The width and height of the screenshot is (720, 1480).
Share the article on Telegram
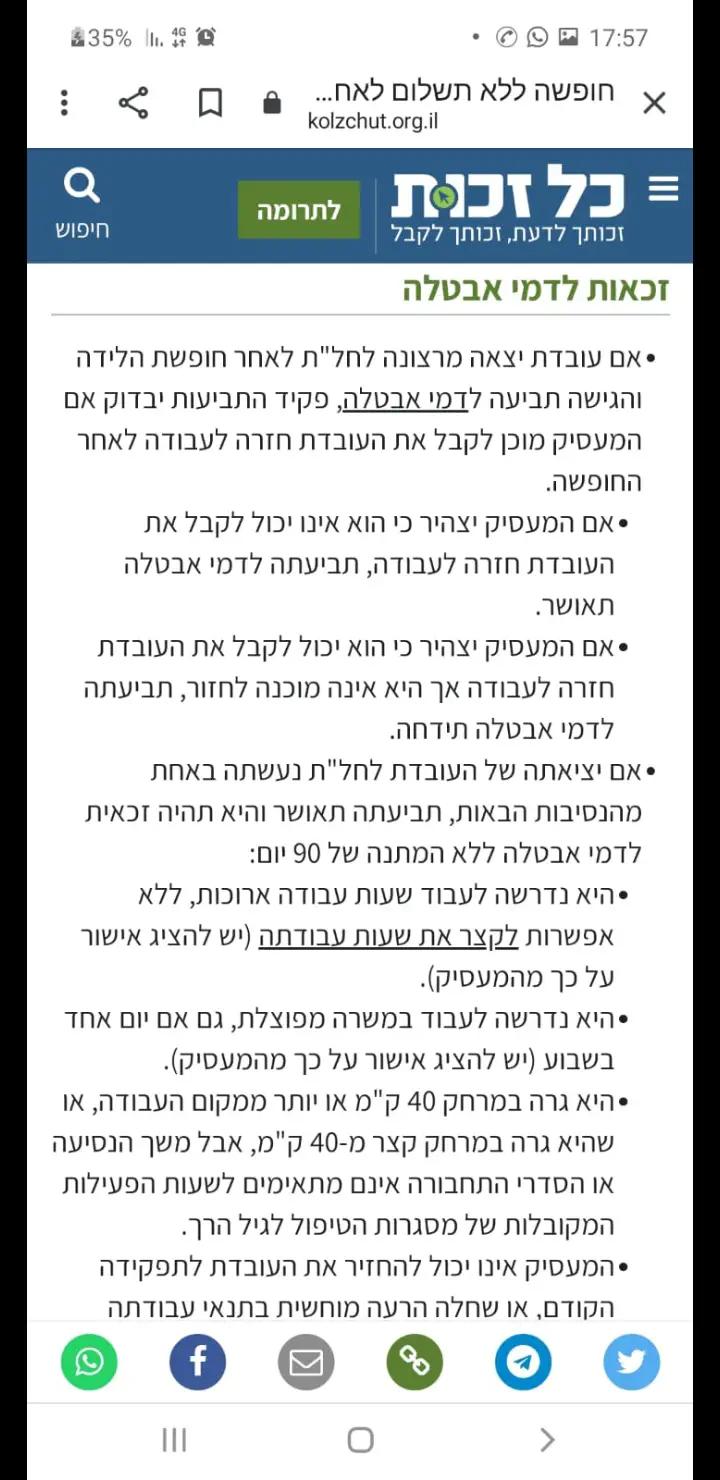(522, 1361)
